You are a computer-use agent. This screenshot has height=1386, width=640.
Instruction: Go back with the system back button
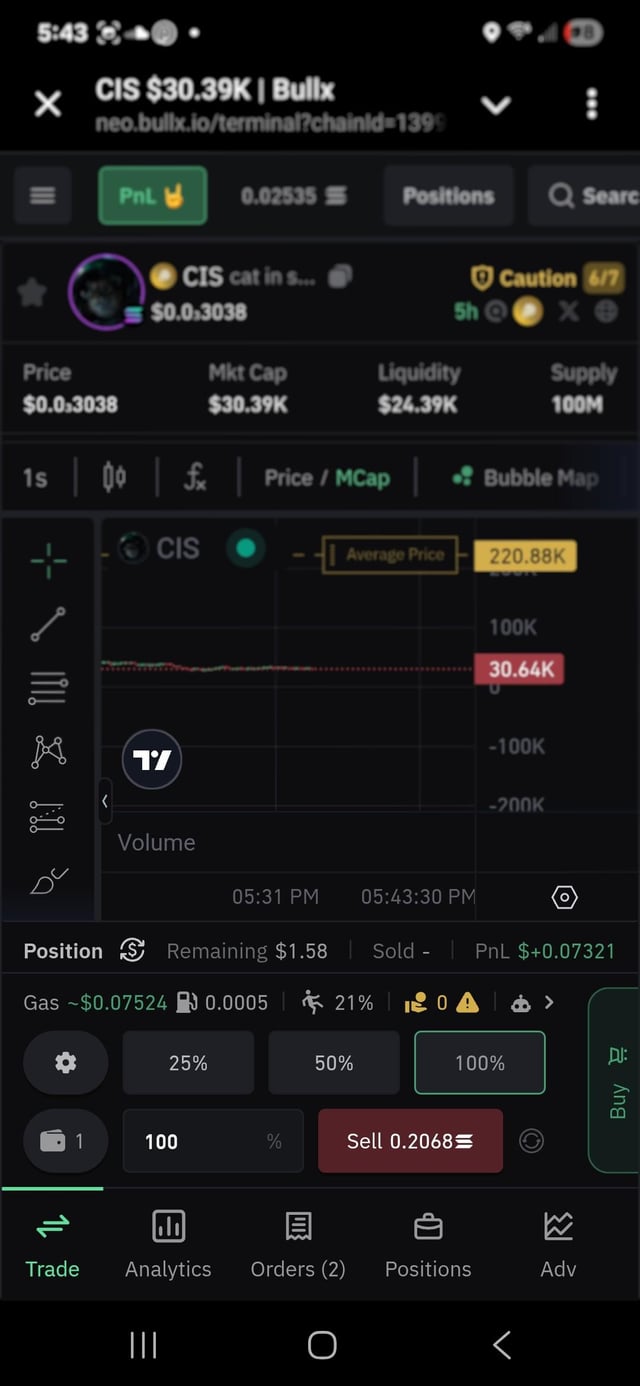[x=502, y=1345]
